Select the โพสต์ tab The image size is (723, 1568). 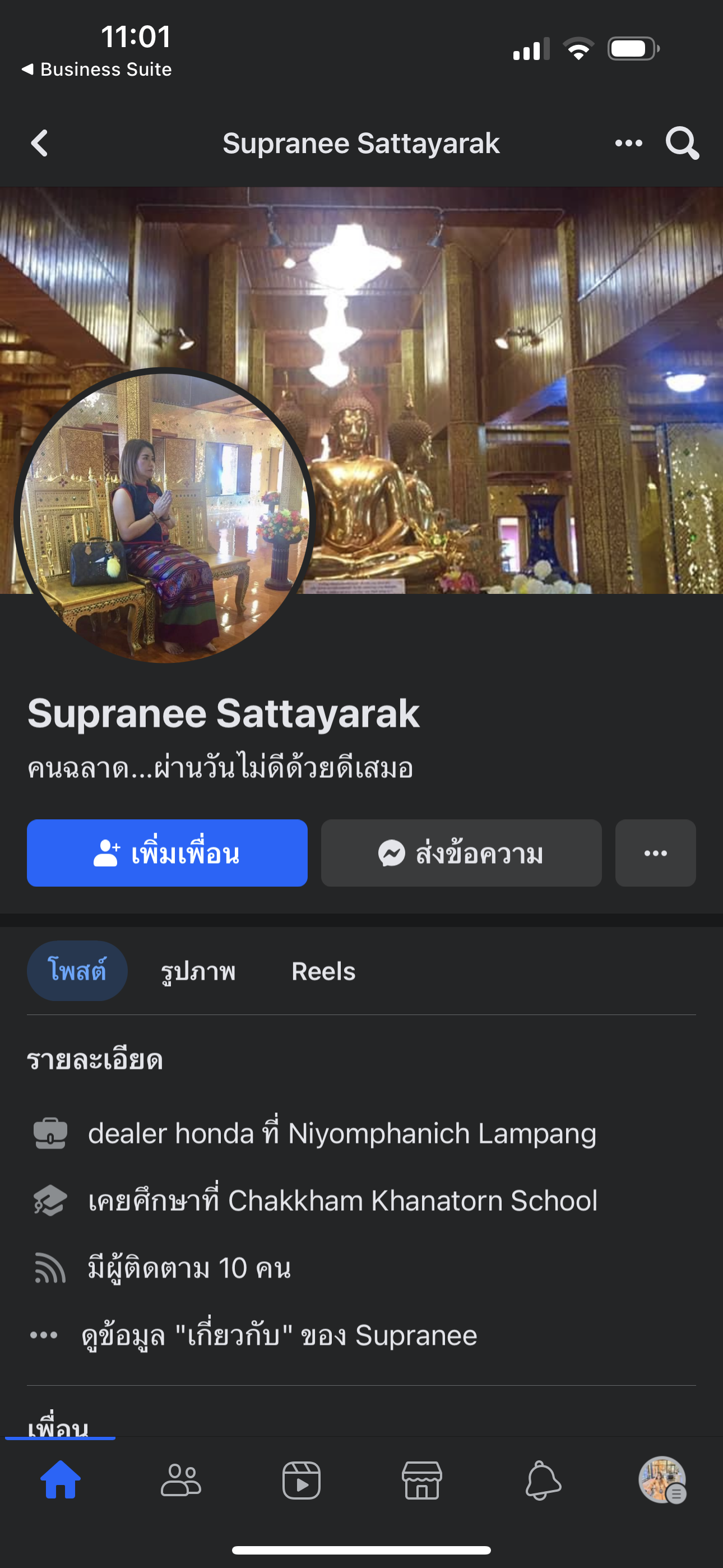point(77,971)
